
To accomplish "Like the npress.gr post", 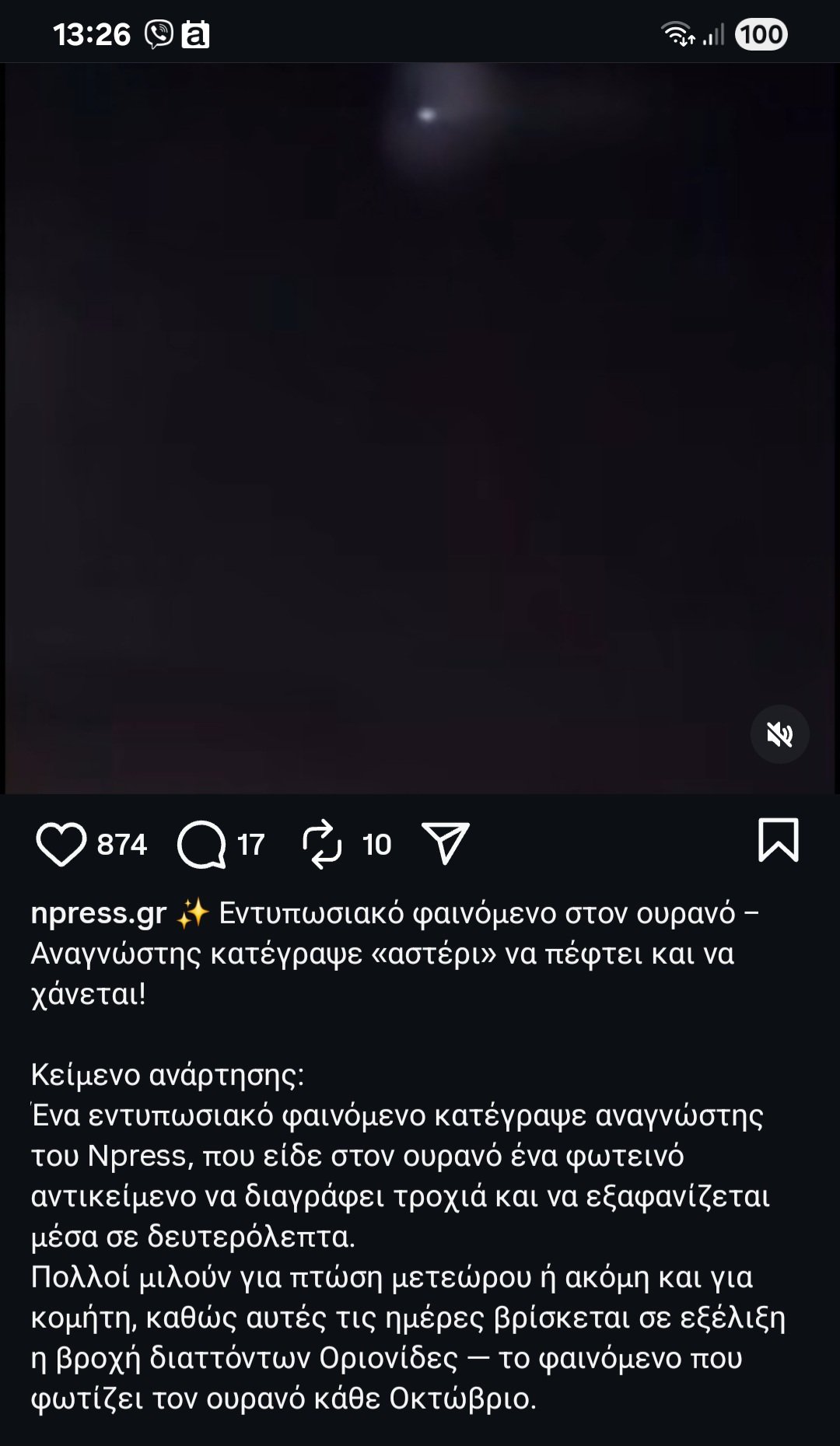I will point(61,844).
